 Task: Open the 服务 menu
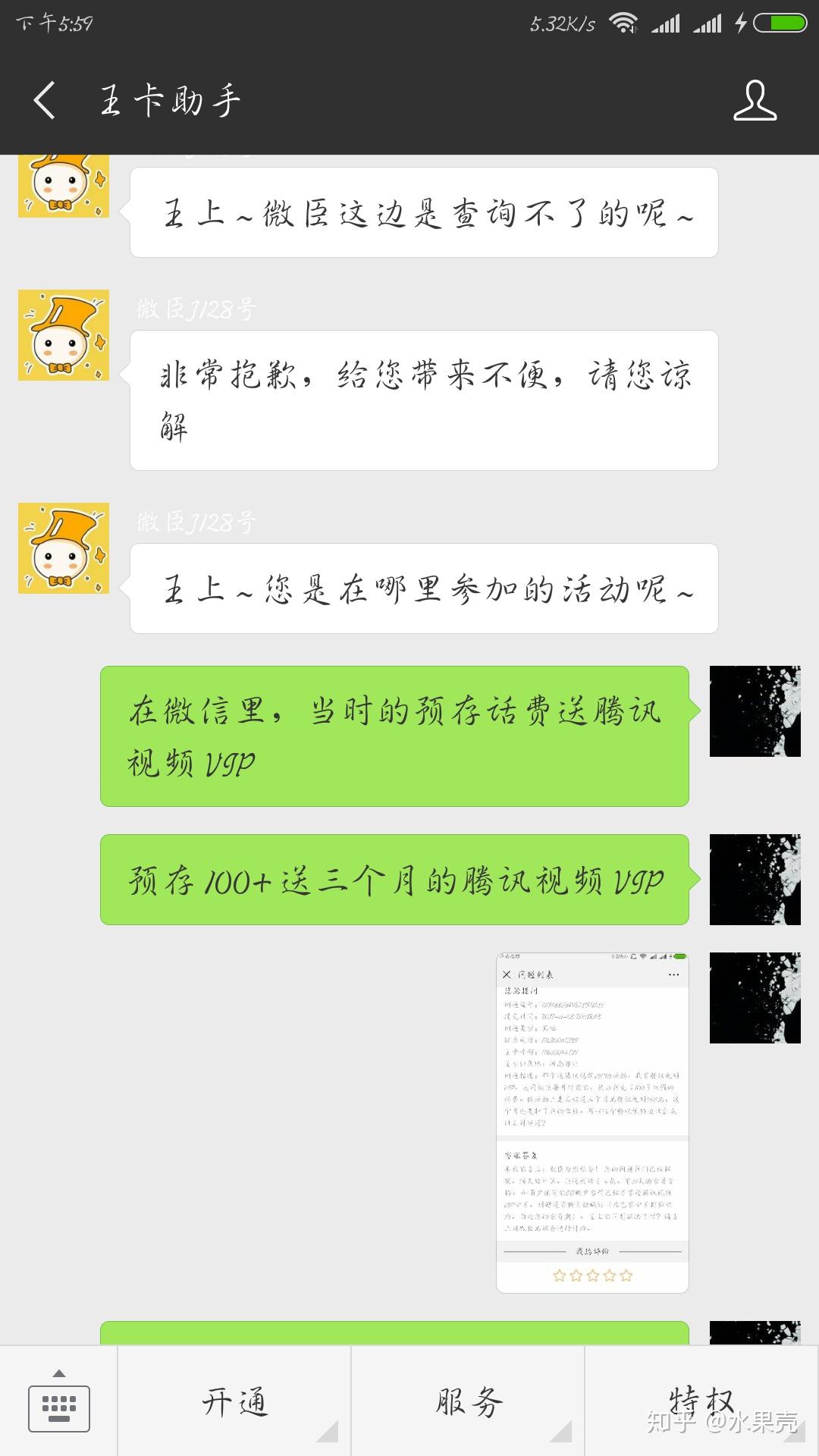tap(468, 1402)
